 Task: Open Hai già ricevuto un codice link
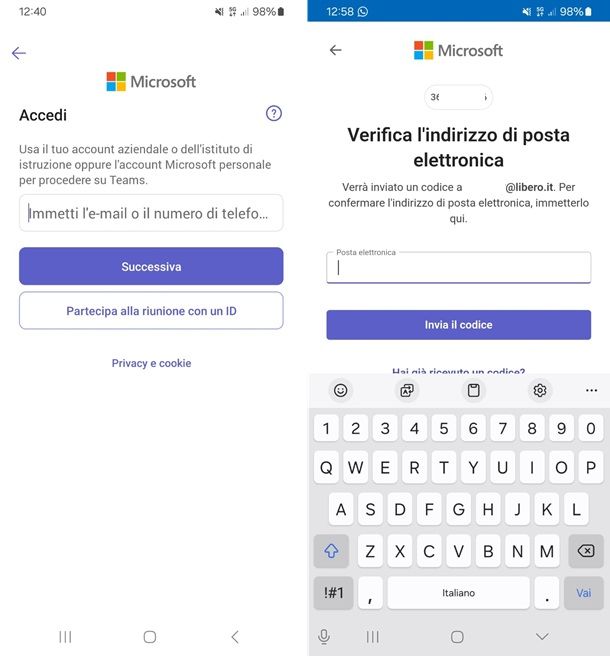[x=458, y=371]
